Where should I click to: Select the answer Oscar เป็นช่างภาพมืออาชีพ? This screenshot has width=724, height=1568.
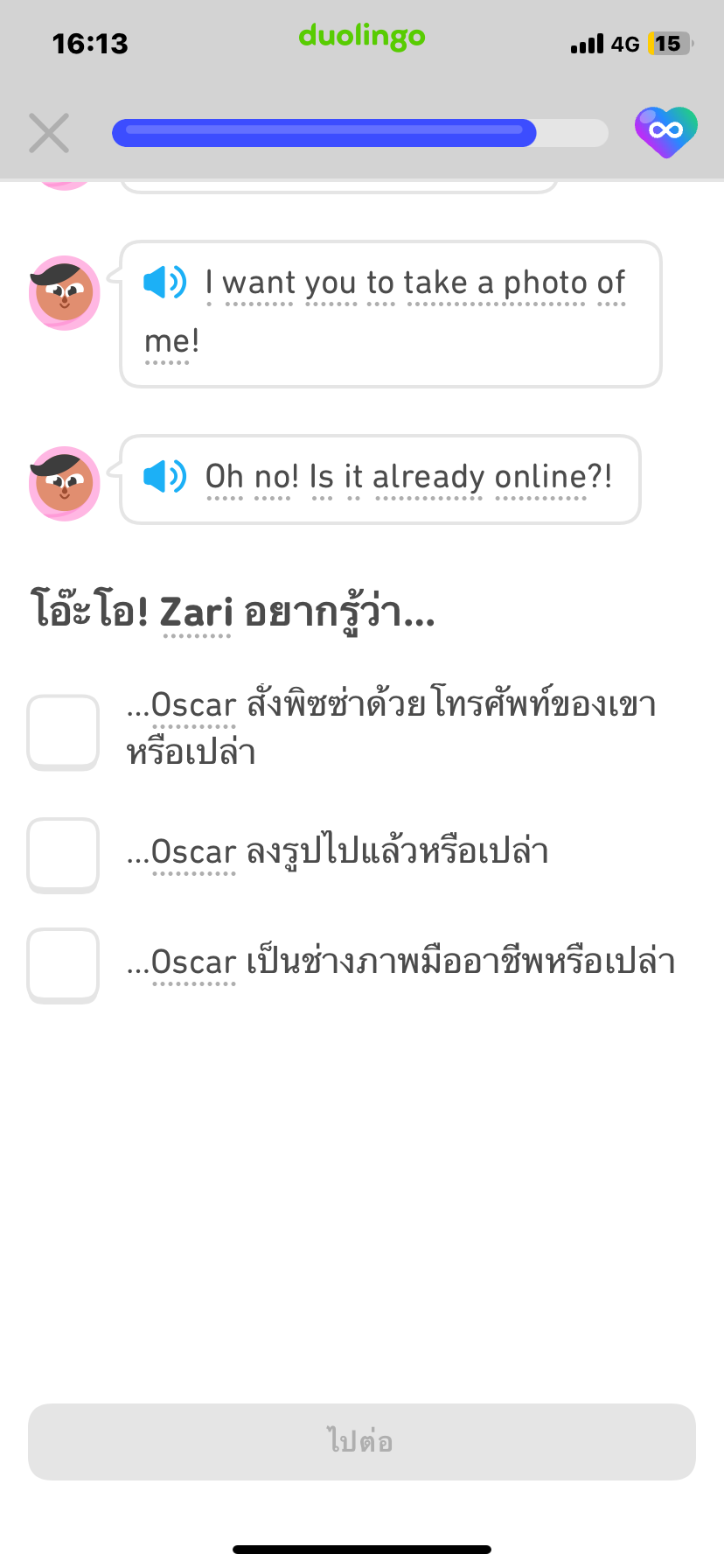[63, 964]
